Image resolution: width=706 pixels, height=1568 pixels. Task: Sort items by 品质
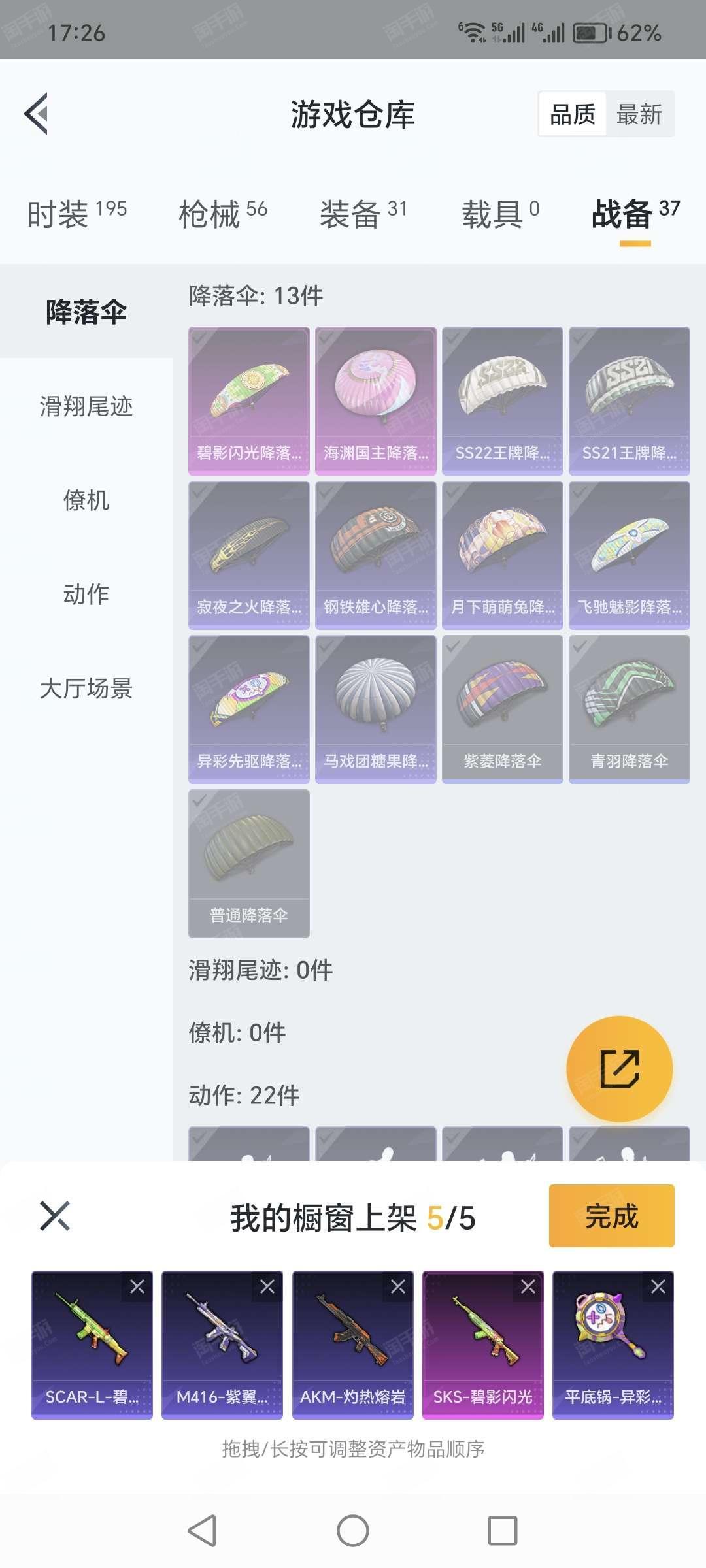point(573,114)
